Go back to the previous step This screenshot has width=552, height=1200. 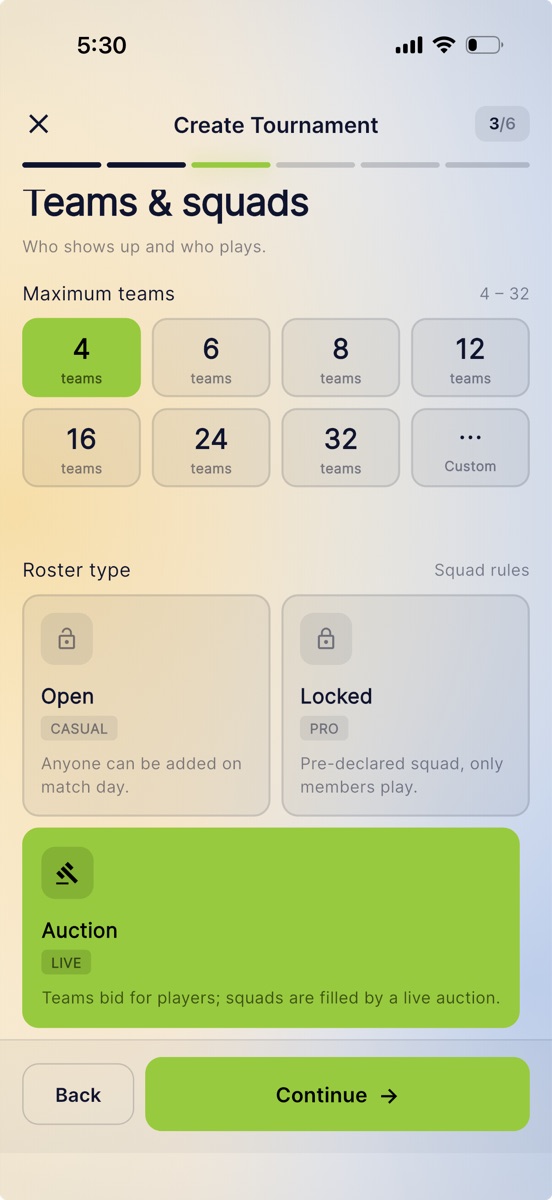[x=78, y=1095]
